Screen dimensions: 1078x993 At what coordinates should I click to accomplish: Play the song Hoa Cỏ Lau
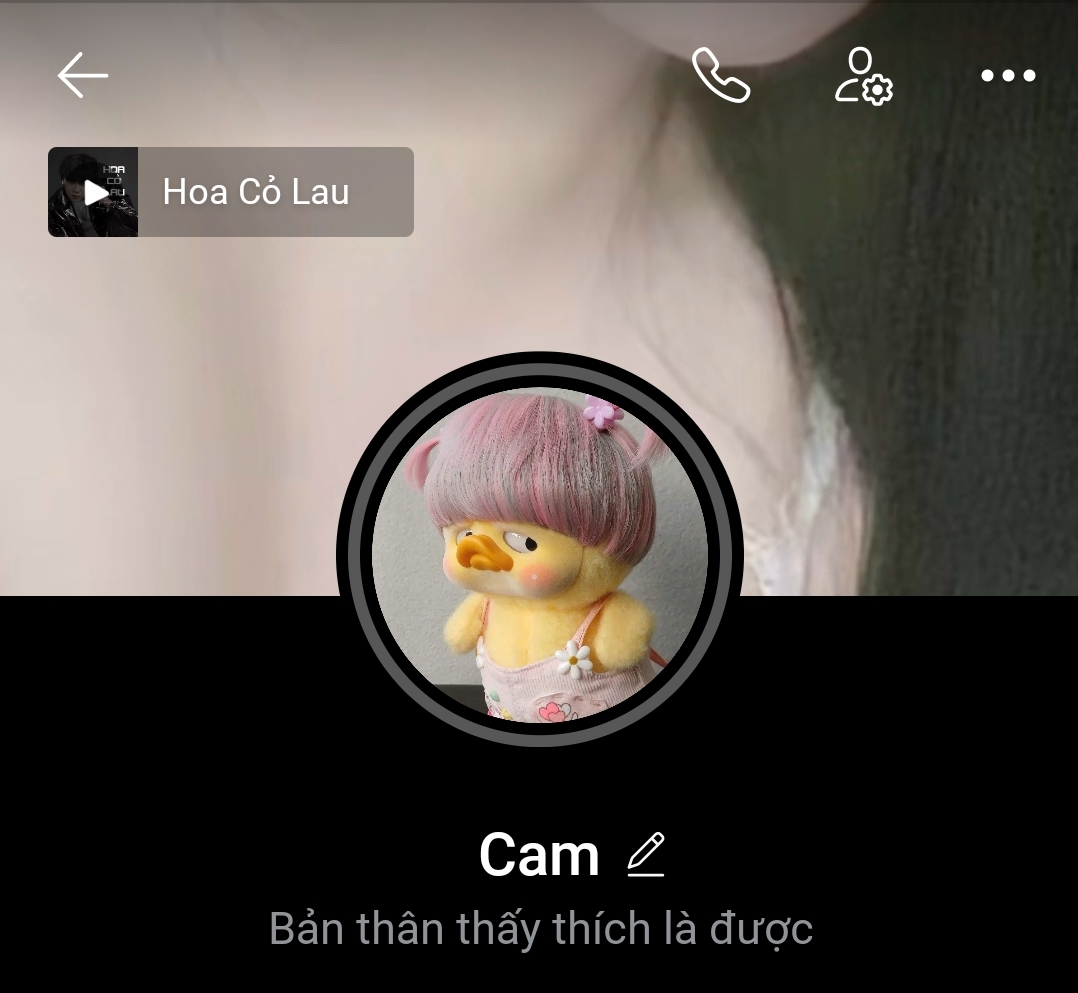[95, 192]
